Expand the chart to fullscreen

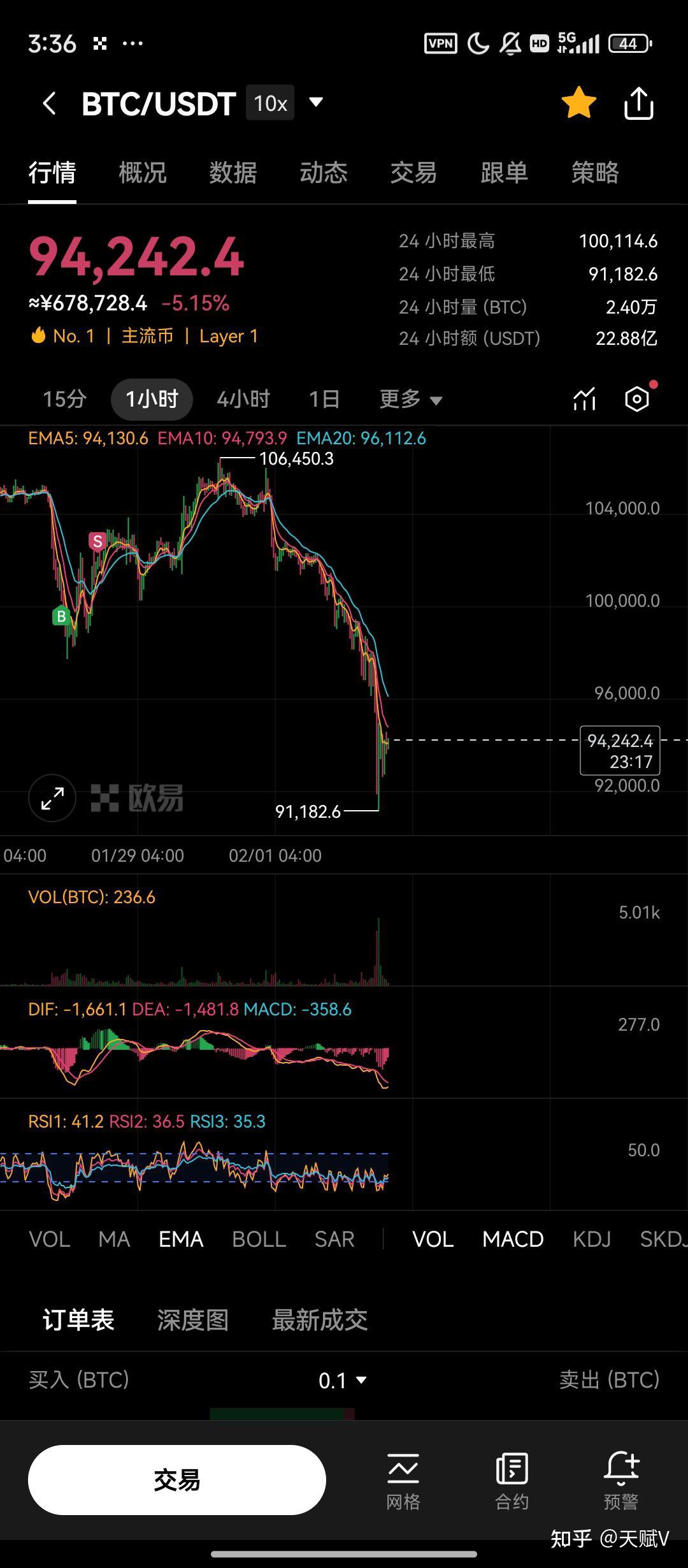click(x=52, y=798)
